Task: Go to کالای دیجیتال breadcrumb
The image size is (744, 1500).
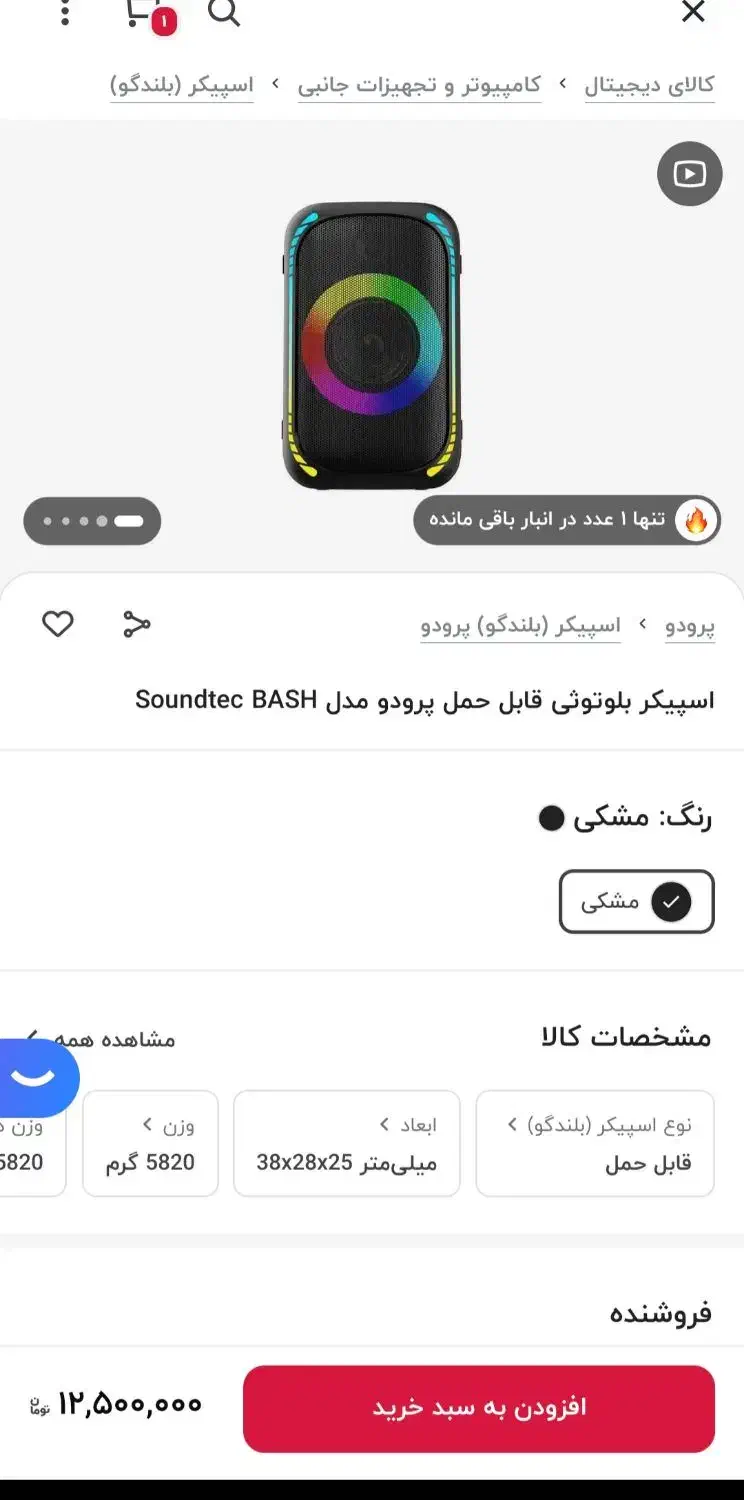Action: click(x=649, y=86)
